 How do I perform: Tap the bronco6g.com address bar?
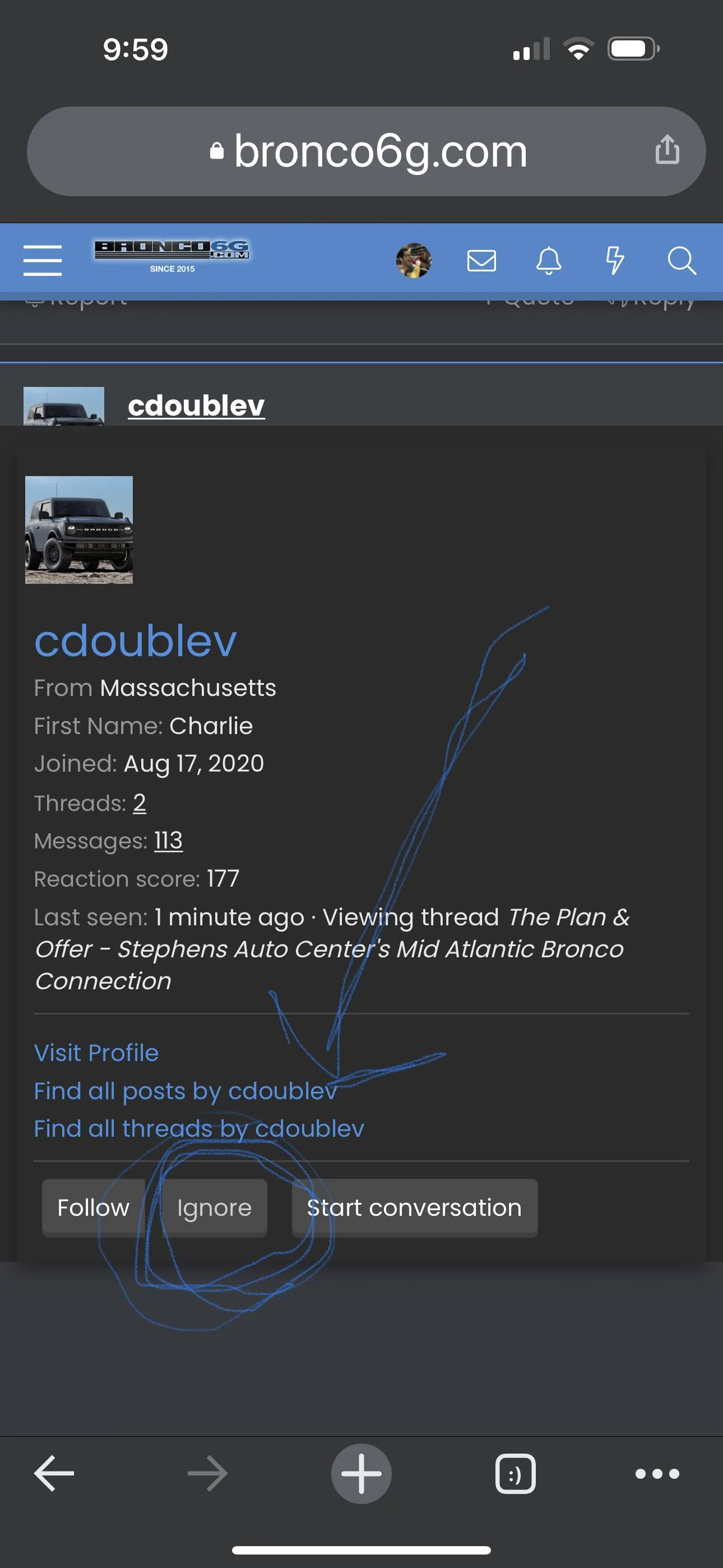[367, 151]
